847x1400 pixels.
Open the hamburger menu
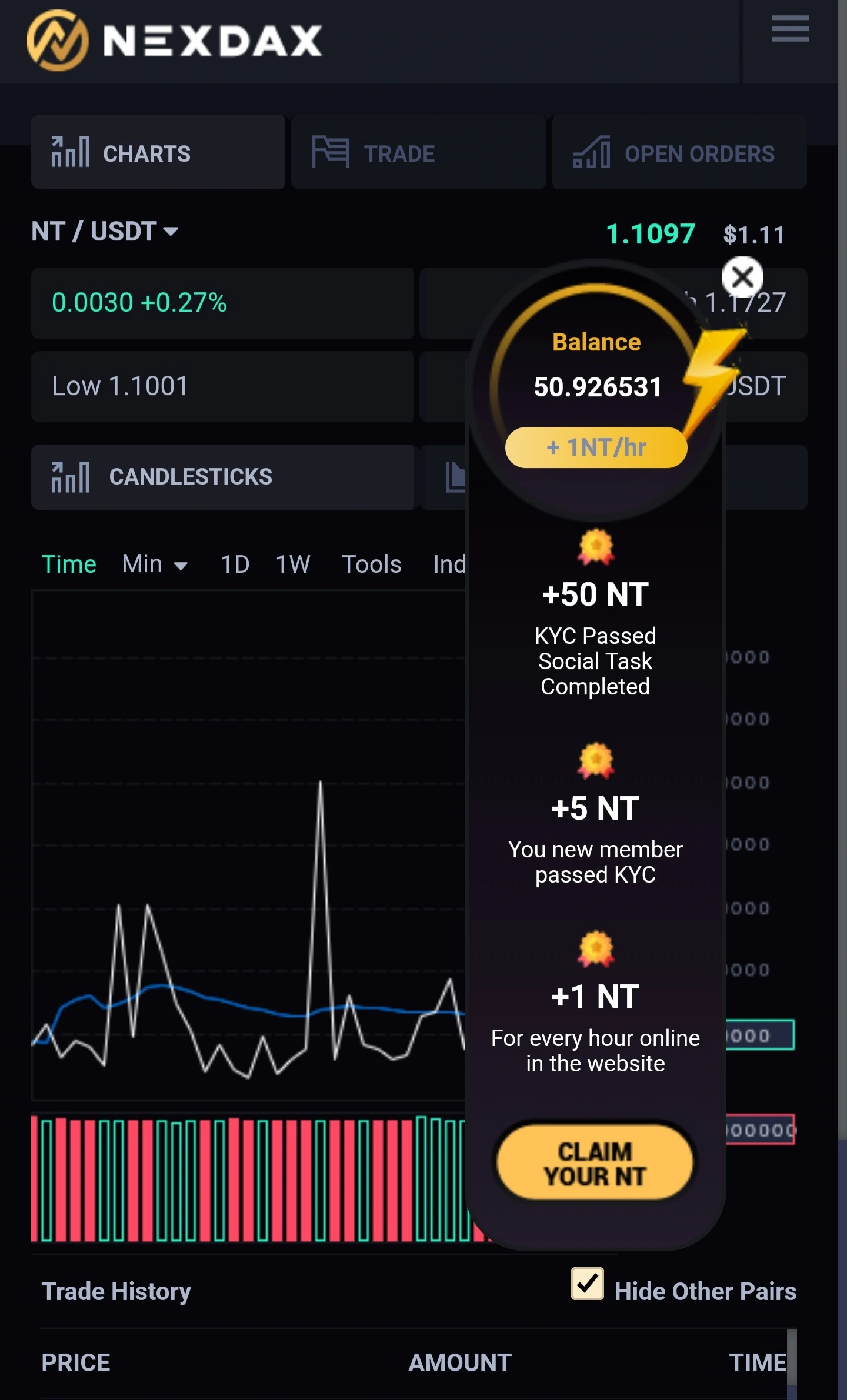791,29
